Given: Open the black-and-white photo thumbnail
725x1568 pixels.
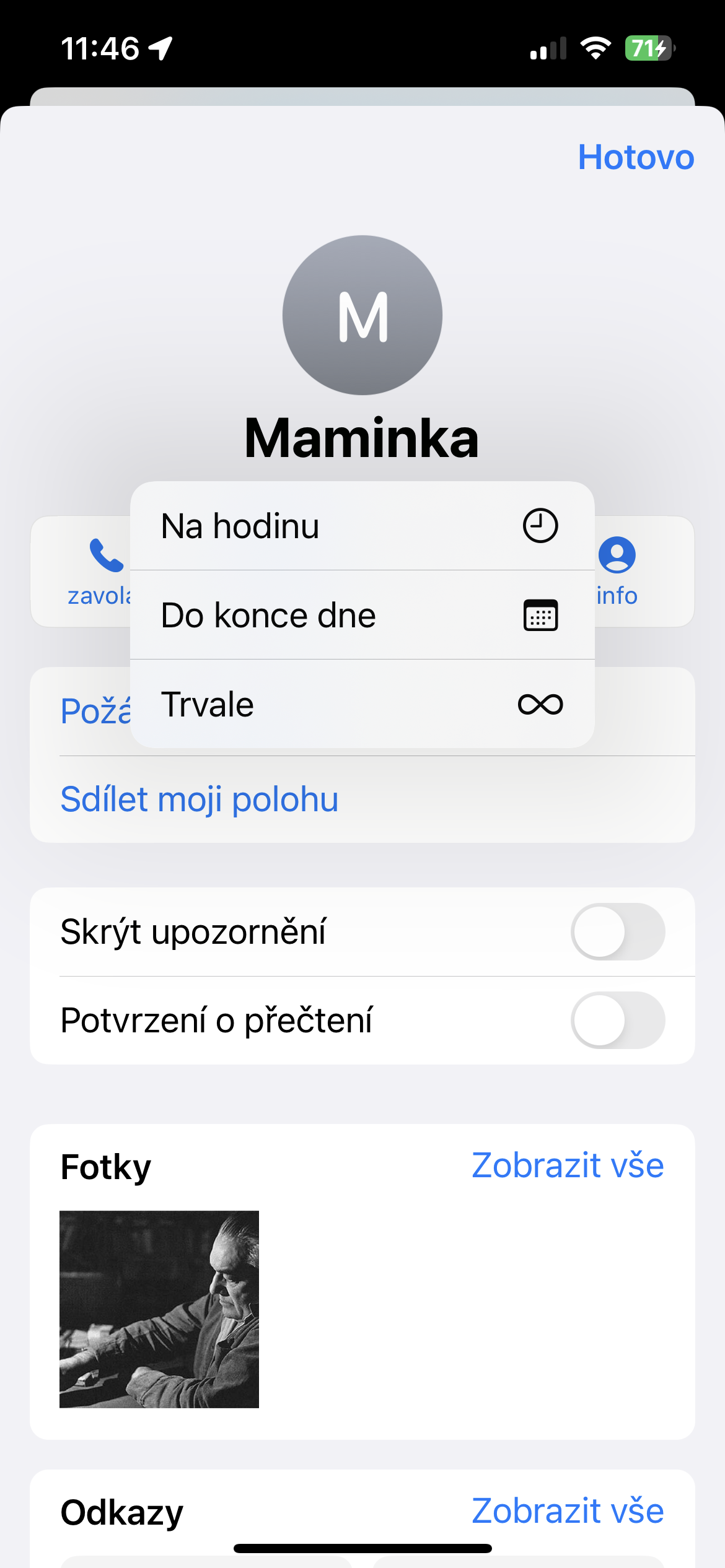Looking at the screenshot, I should coord(159,1309).
